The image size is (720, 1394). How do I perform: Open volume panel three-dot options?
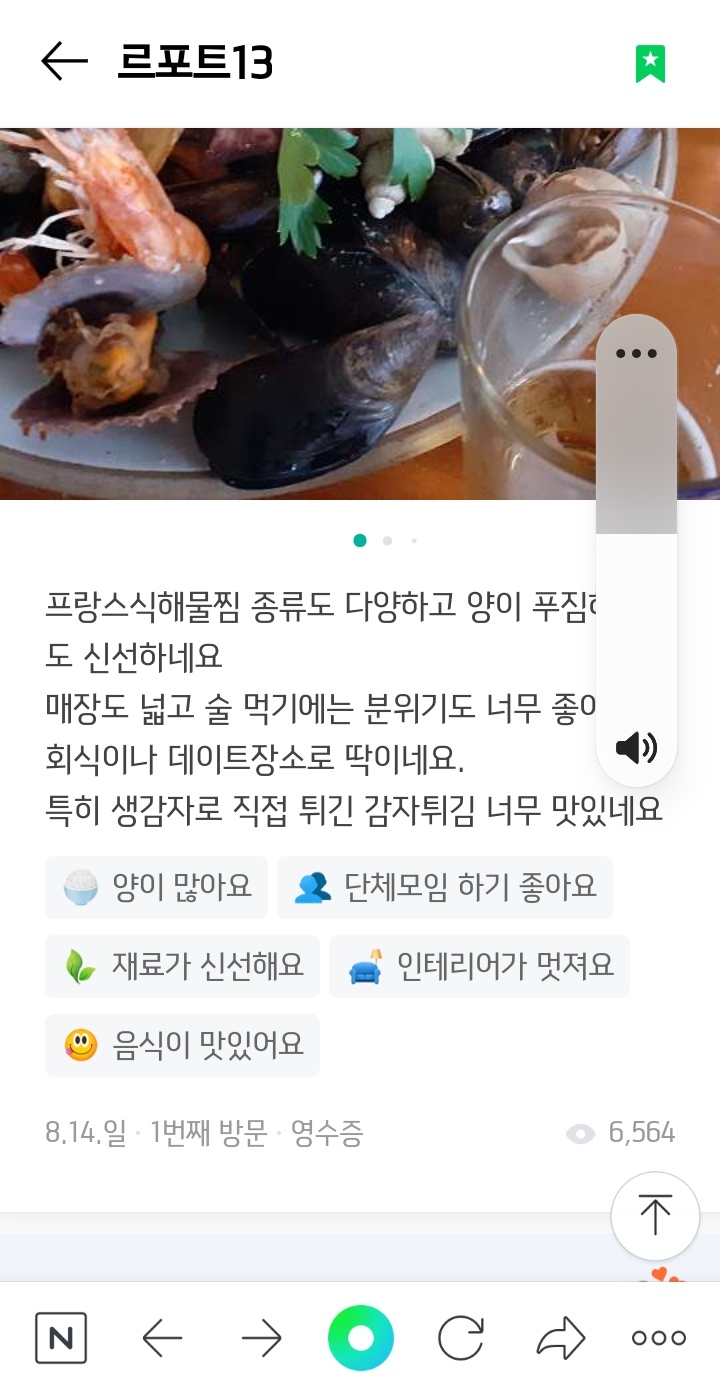click(x=636, y=354)
